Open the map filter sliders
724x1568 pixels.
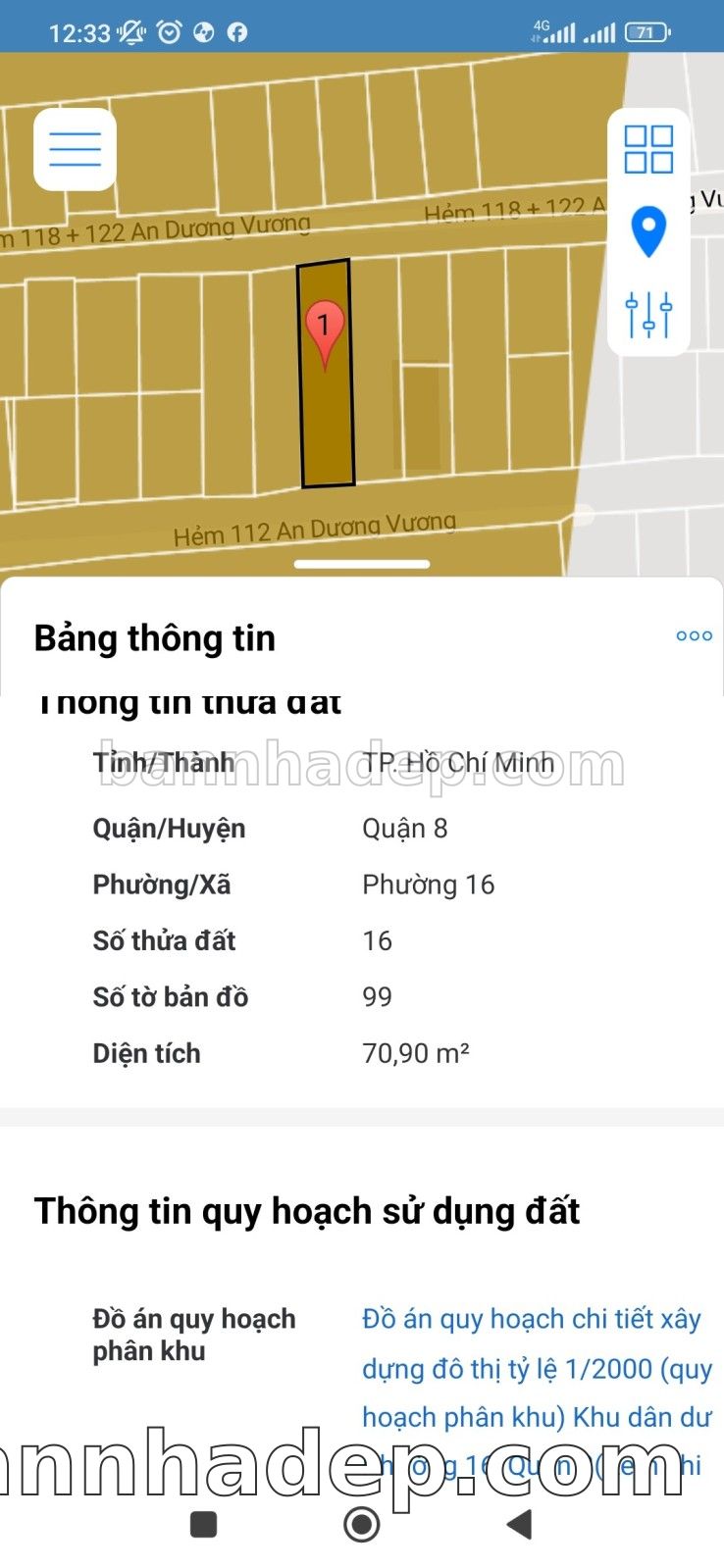648,315
